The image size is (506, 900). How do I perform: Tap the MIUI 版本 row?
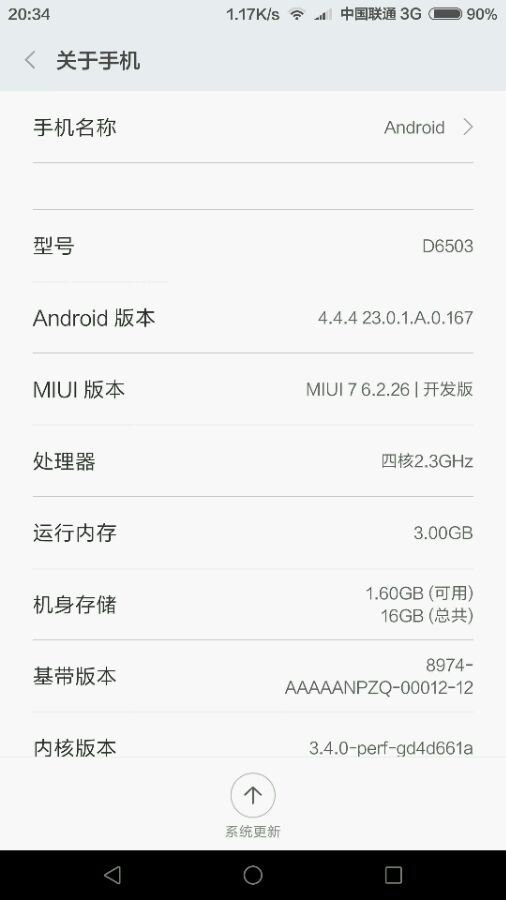253,389
